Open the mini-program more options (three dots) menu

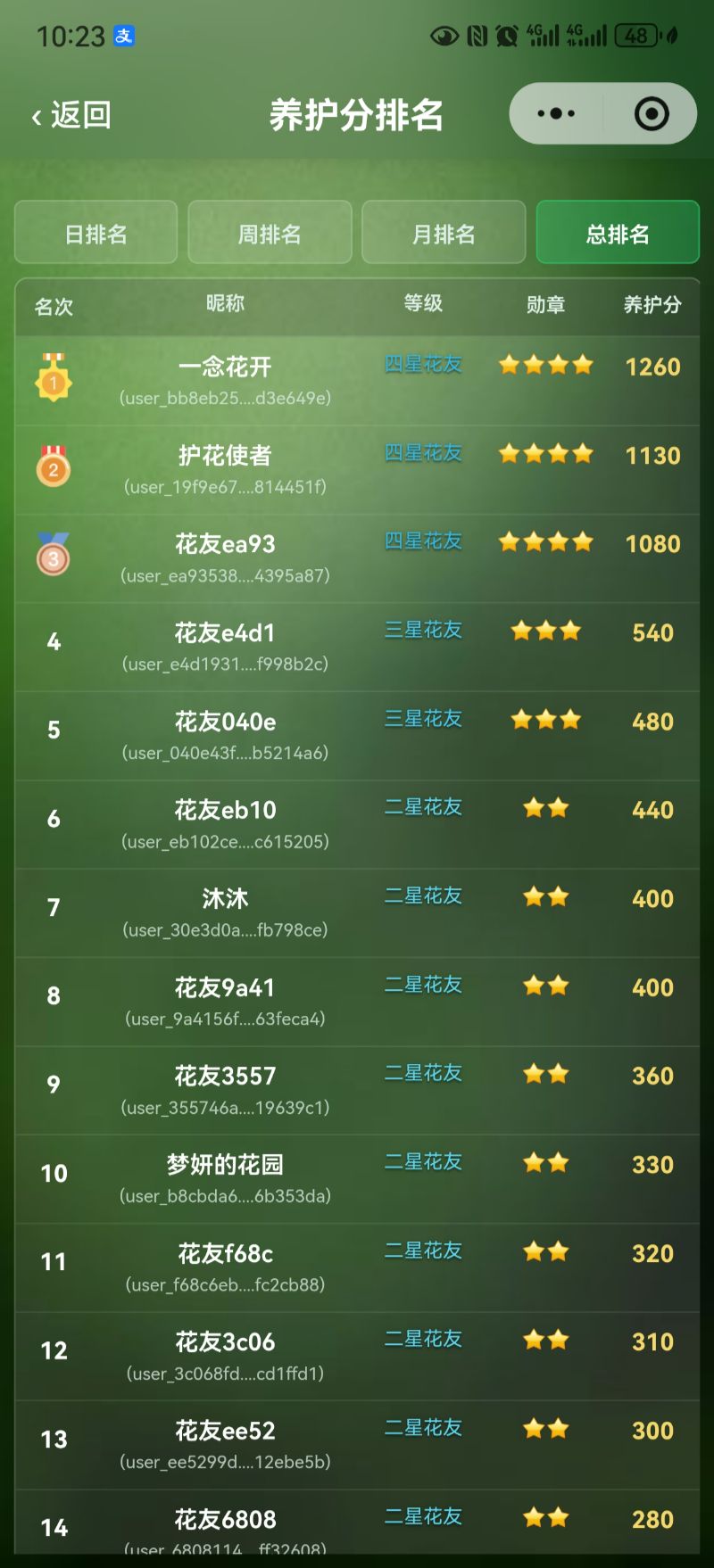(555, 112)
